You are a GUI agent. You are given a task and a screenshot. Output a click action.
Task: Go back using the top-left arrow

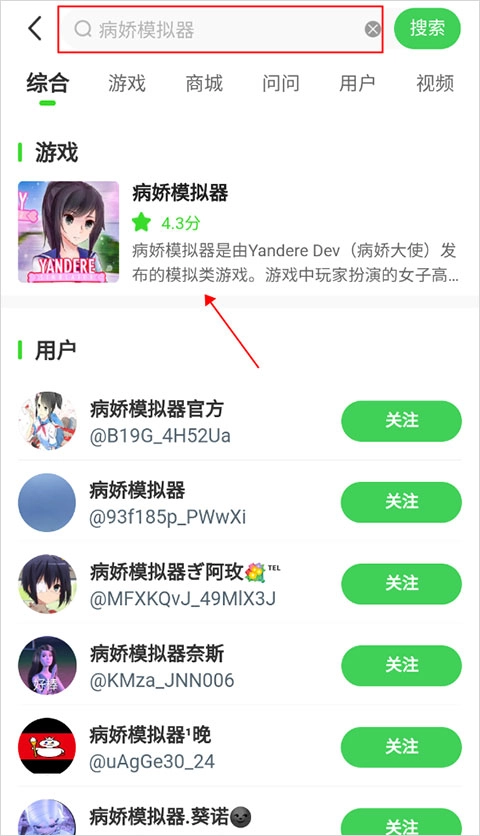(x=35, y=28)
